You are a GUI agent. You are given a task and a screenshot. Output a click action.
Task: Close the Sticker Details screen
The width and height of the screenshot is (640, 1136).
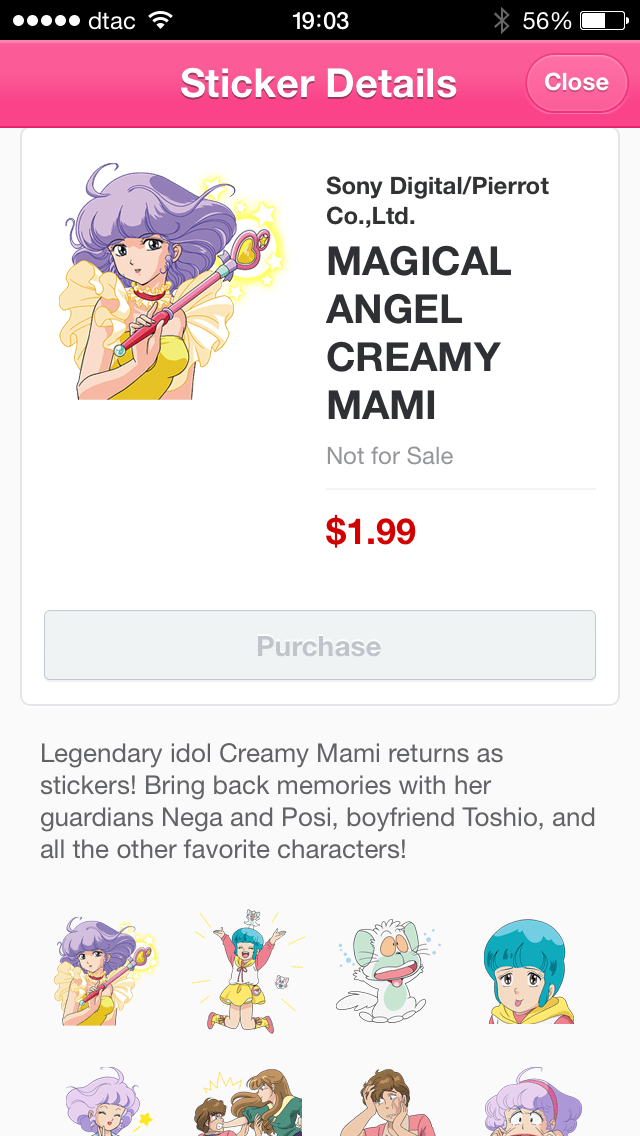click(576, 82)
